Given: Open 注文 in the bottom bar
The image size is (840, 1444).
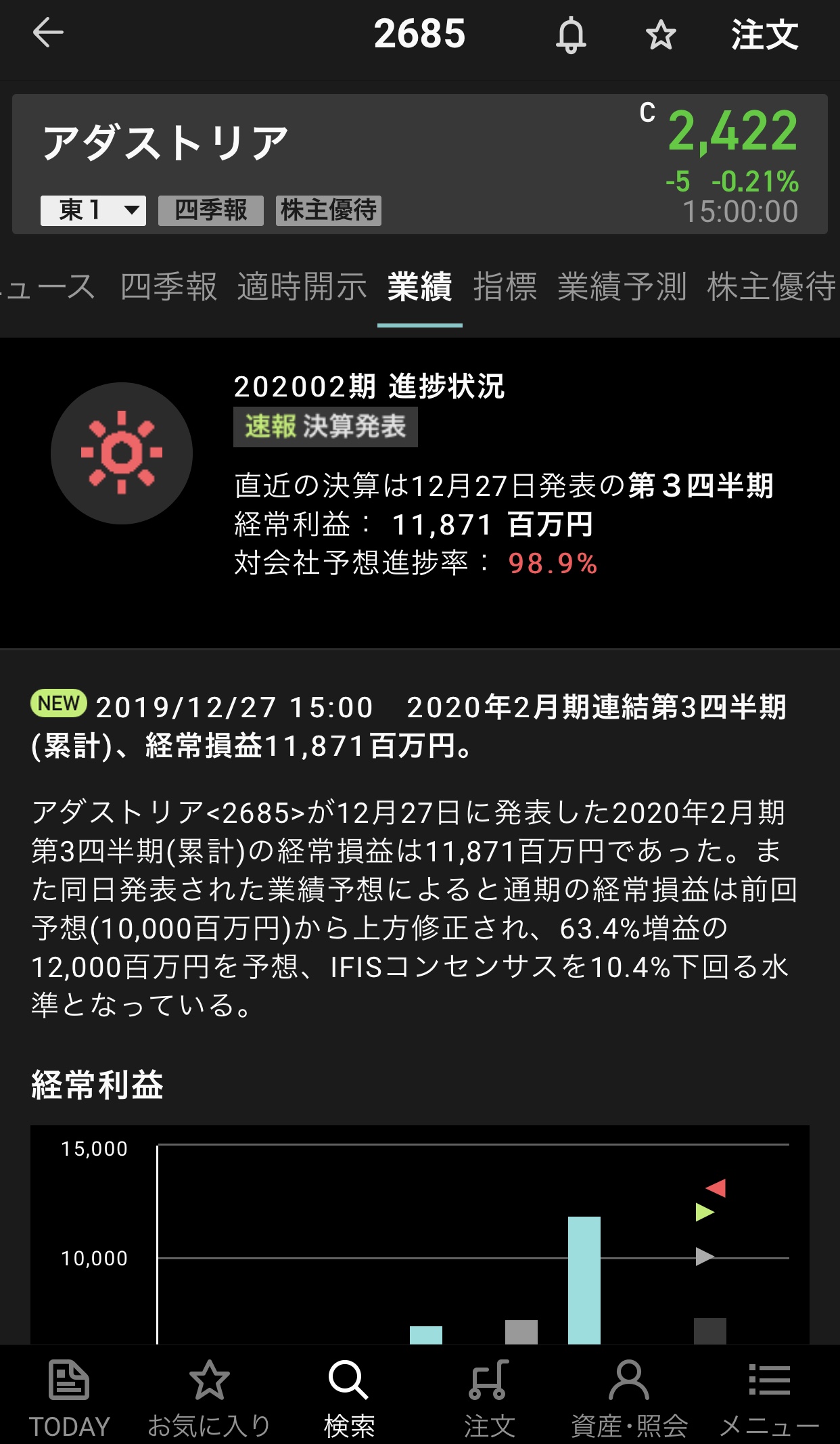Looking at the screenshot, I should point(489,1397).
